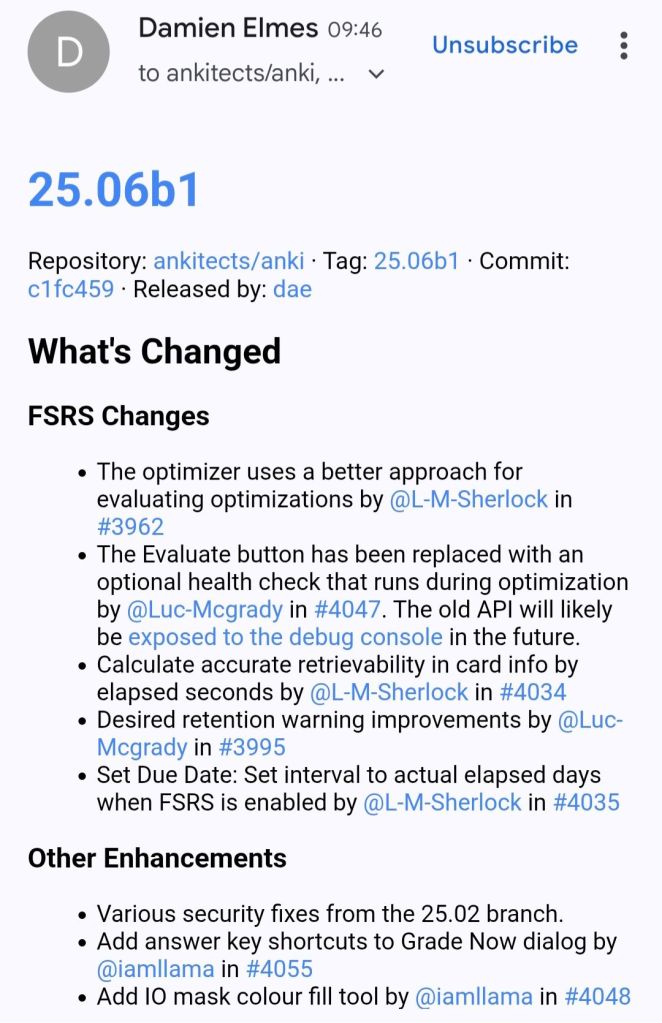Open 'exposed to the debug console' link
The height and width of the screenshot is (1023, 662).
(x=285, y=637)
